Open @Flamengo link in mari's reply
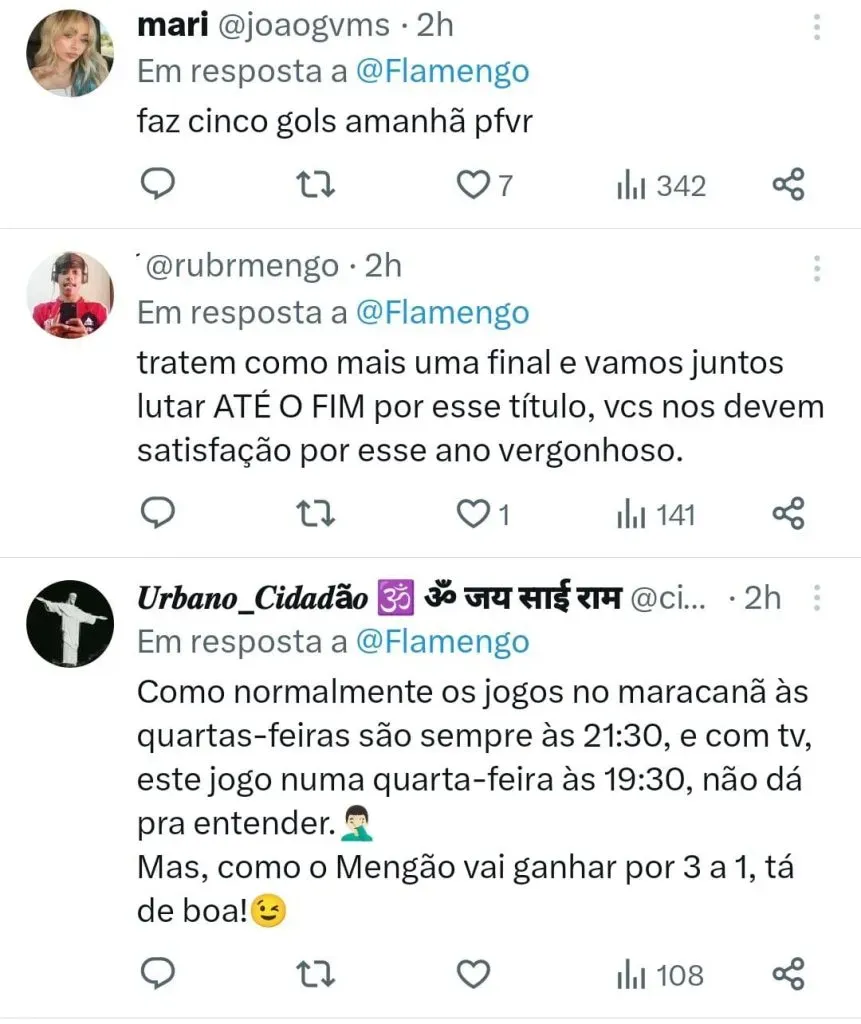The width and height of the screenshot is (861, 1024). 442,72
